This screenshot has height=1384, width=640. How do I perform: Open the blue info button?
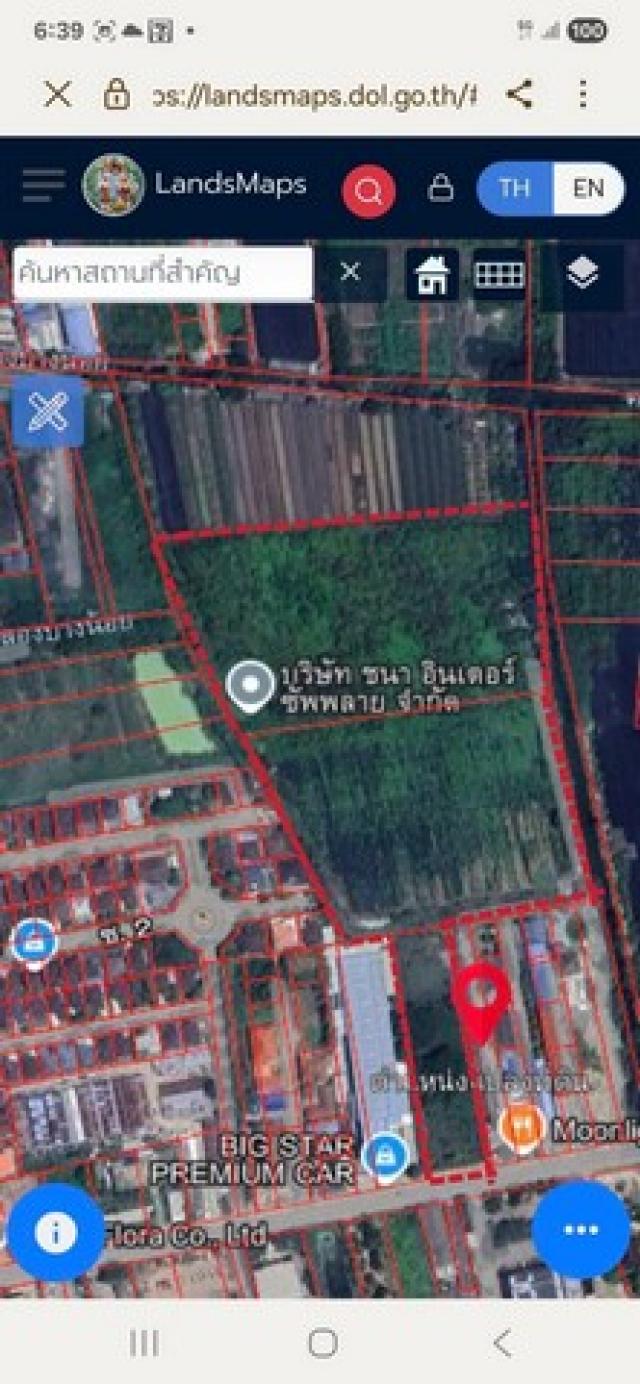(x=55, y=1232)
